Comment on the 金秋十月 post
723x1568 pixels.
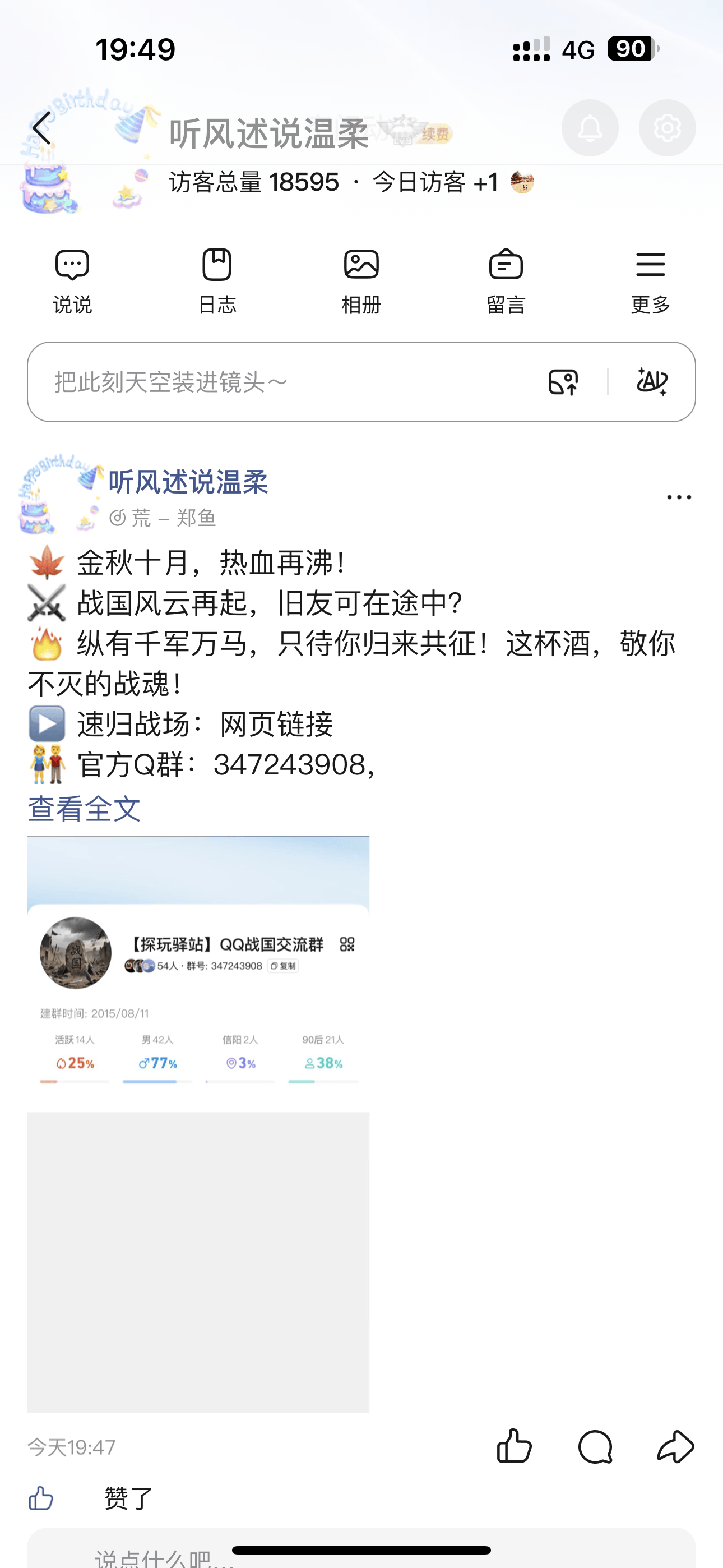[595, 1446]
